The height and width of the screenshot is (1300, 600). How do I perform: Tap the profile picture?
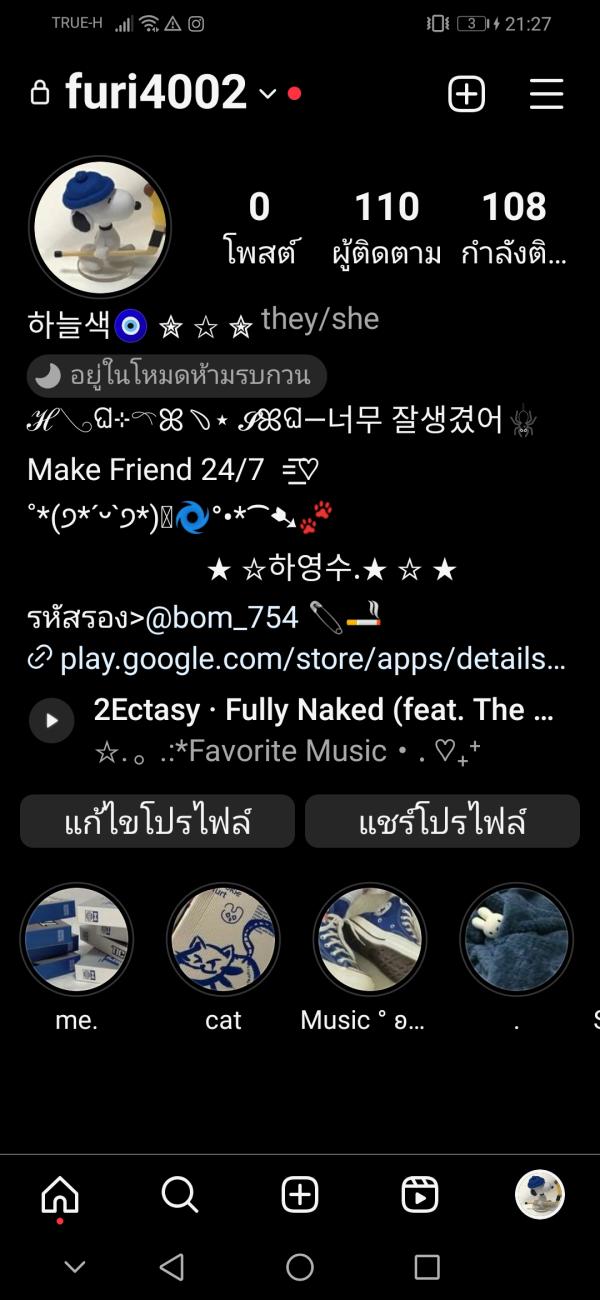click(100, 226)
